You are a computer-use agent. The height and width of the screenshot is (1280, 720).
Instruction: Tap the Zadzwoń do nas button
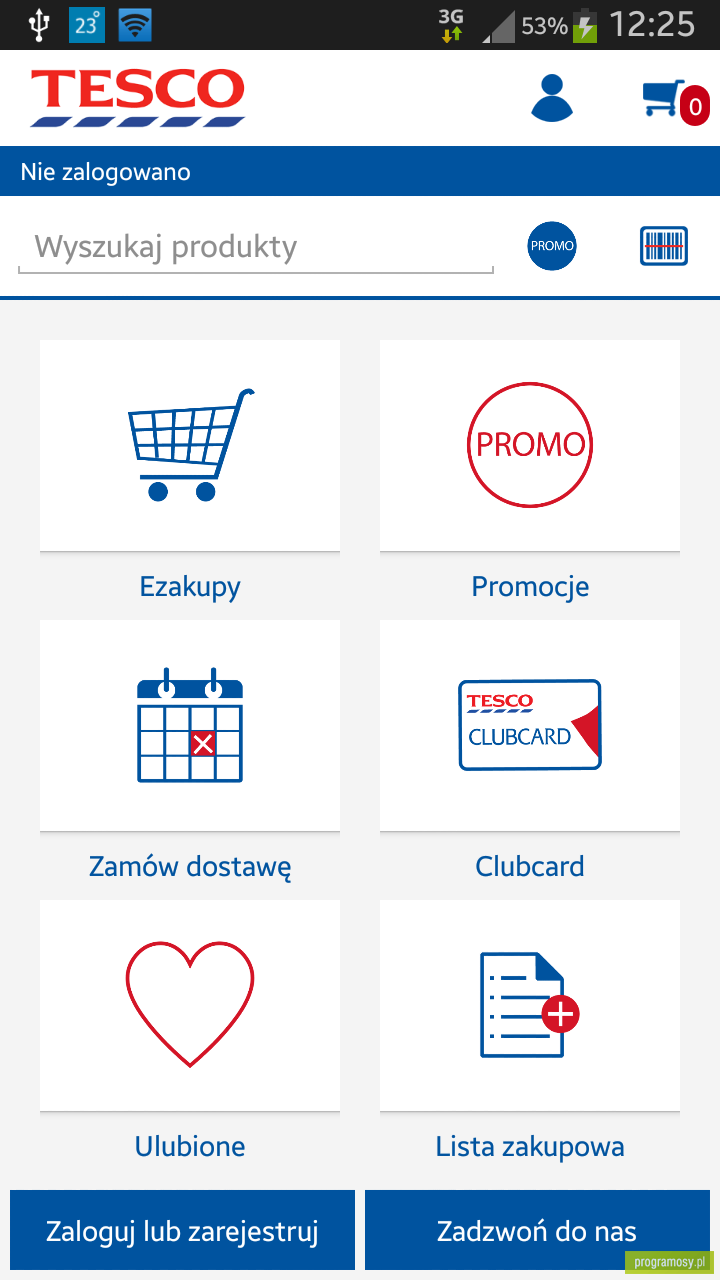[x=537, y=1230]
